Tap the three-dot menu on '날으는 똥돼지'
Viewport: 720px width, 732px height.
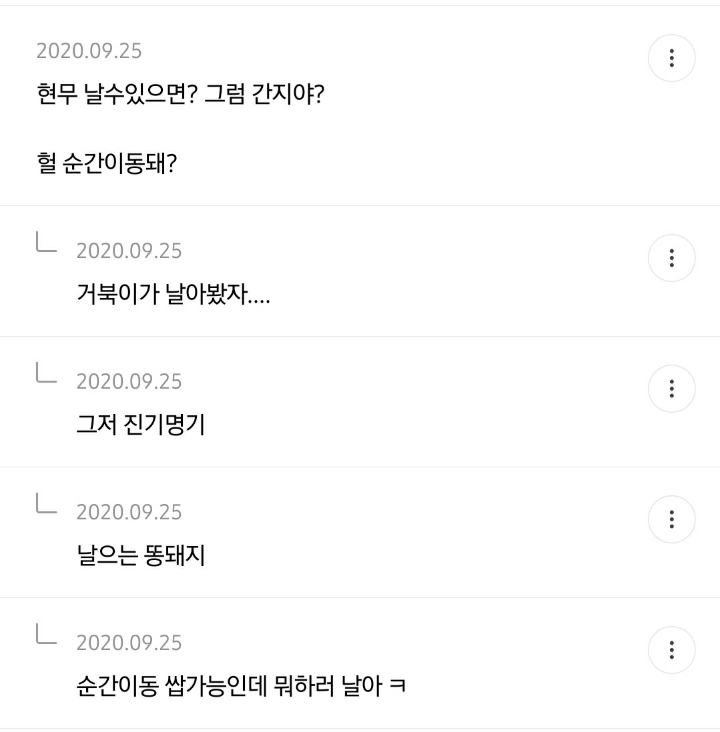coord(672,519)
